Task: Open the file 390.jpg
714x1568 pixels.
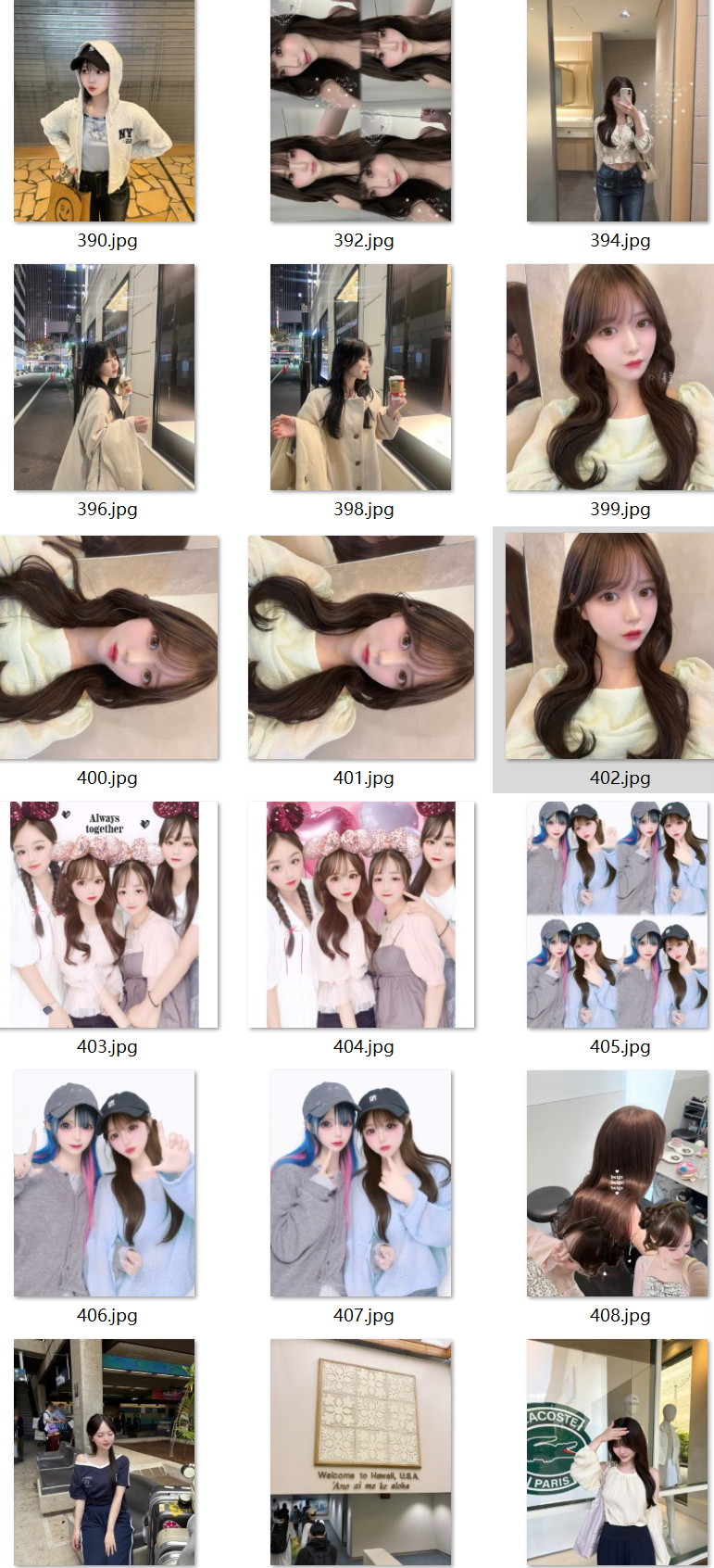Action: 105,111
